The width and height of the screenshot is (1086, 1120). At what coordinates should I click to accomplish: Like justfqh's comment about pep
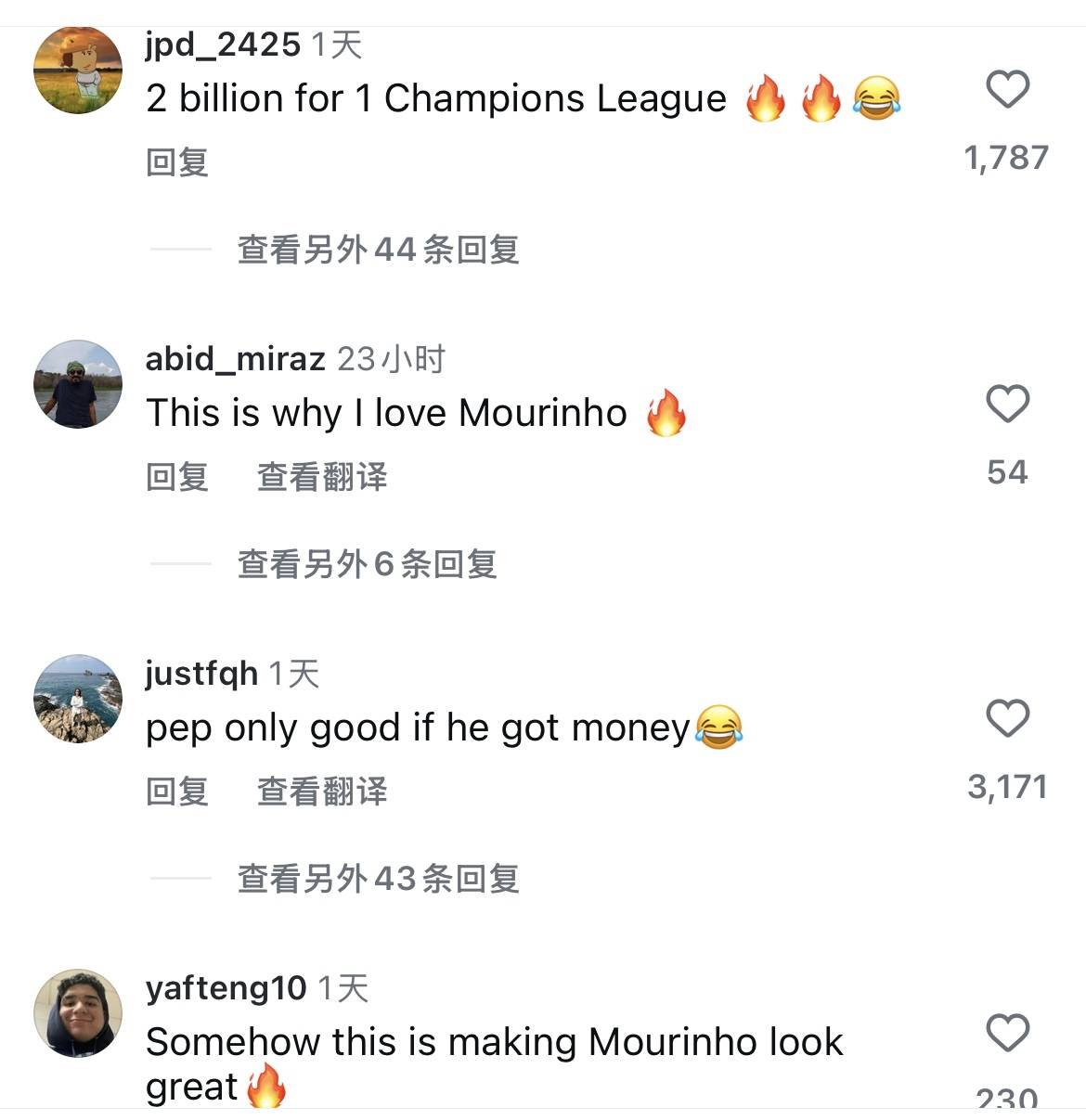point(1007,719)
